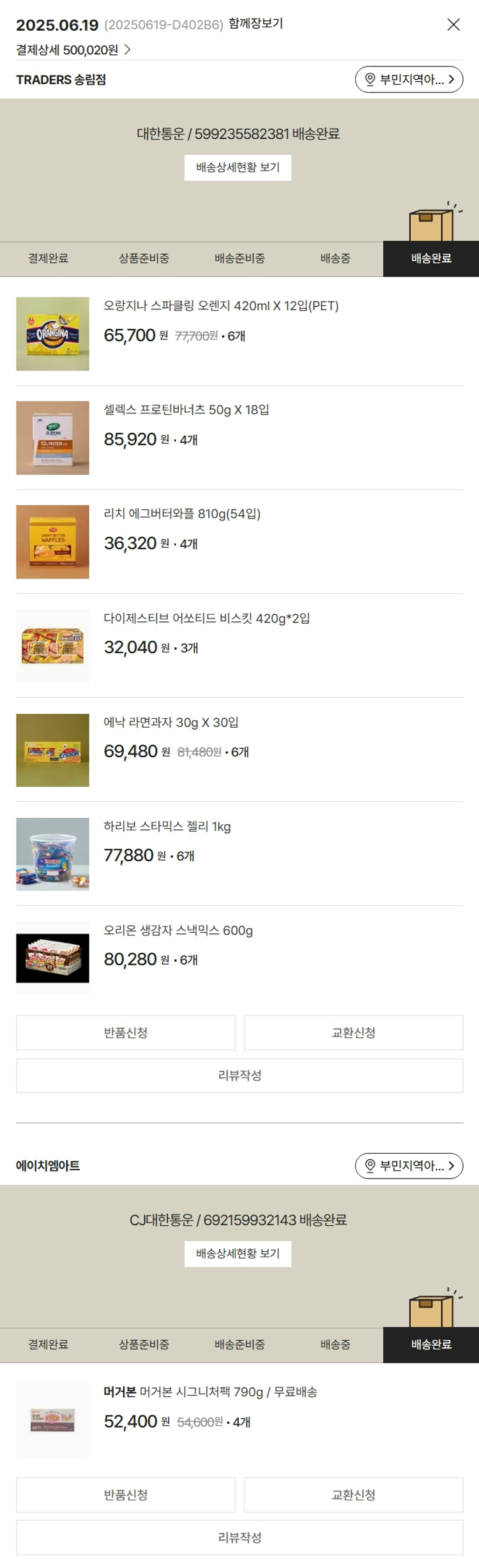The image size is (479, 1568).
Task: Write a review for TRADERS items
Action: click(x=240, y=1075)
